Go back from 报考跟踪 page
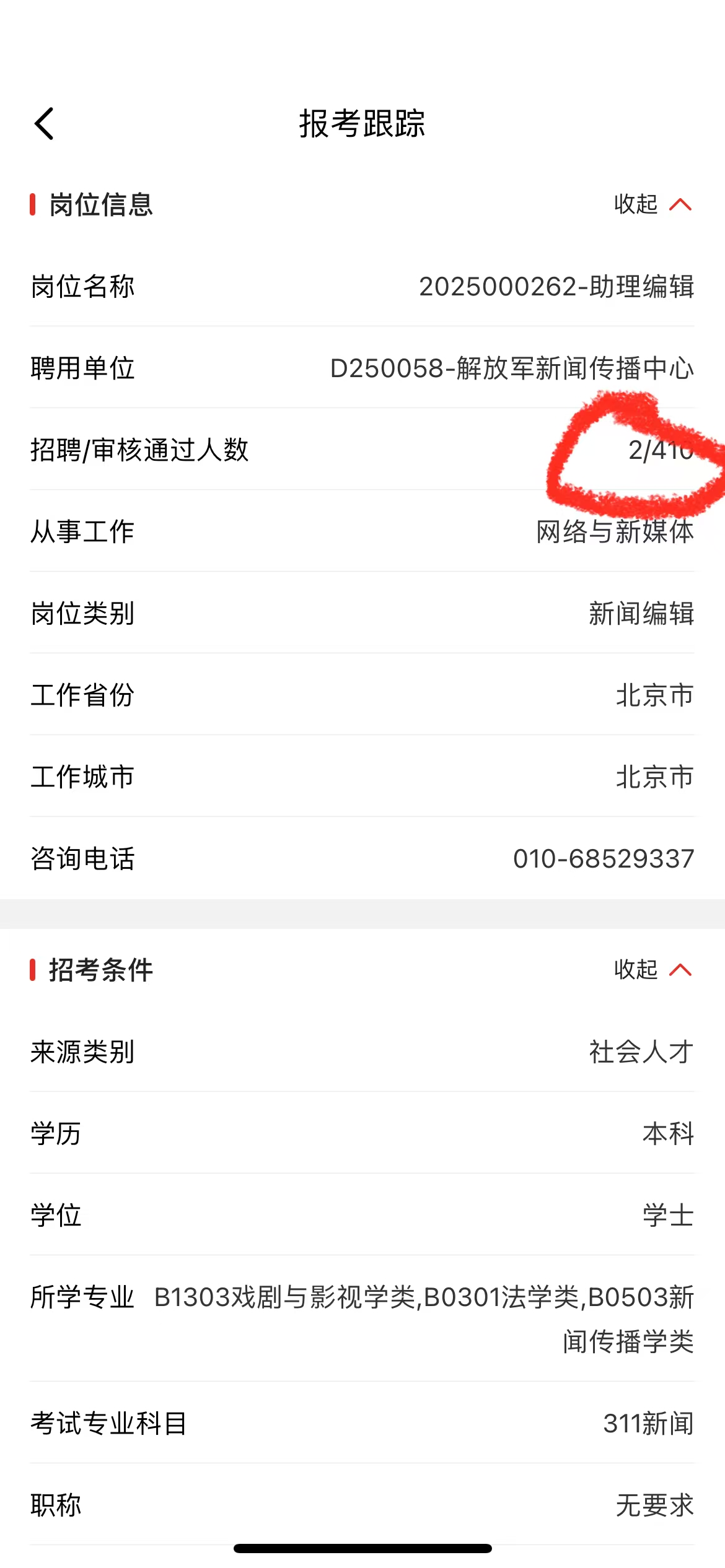The width and height of the screenshot is (725, 1568). coord(45,124)
